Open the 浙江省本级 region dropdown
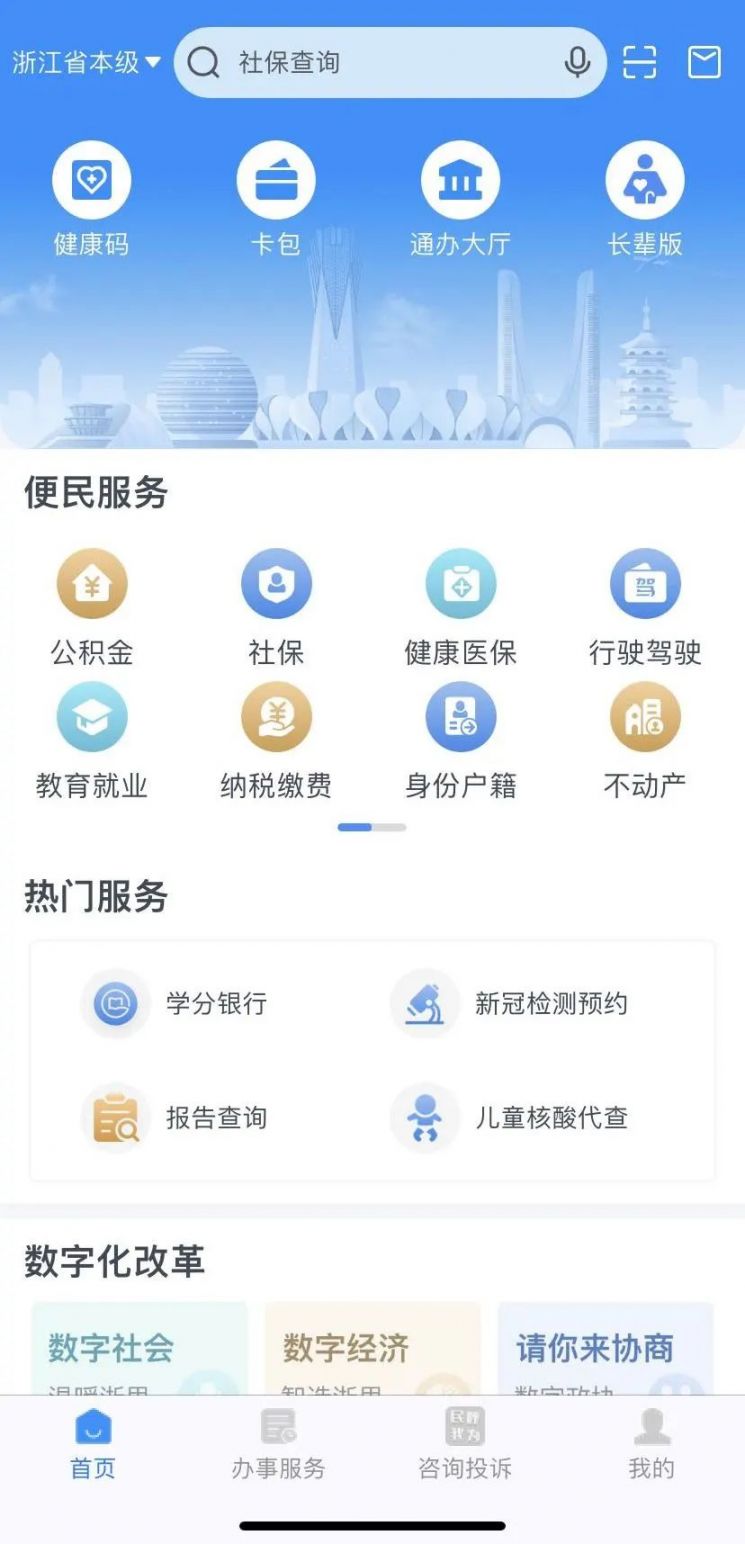Image resolution: width=745 pixels, height=1544 pixels. coord(86,62)
